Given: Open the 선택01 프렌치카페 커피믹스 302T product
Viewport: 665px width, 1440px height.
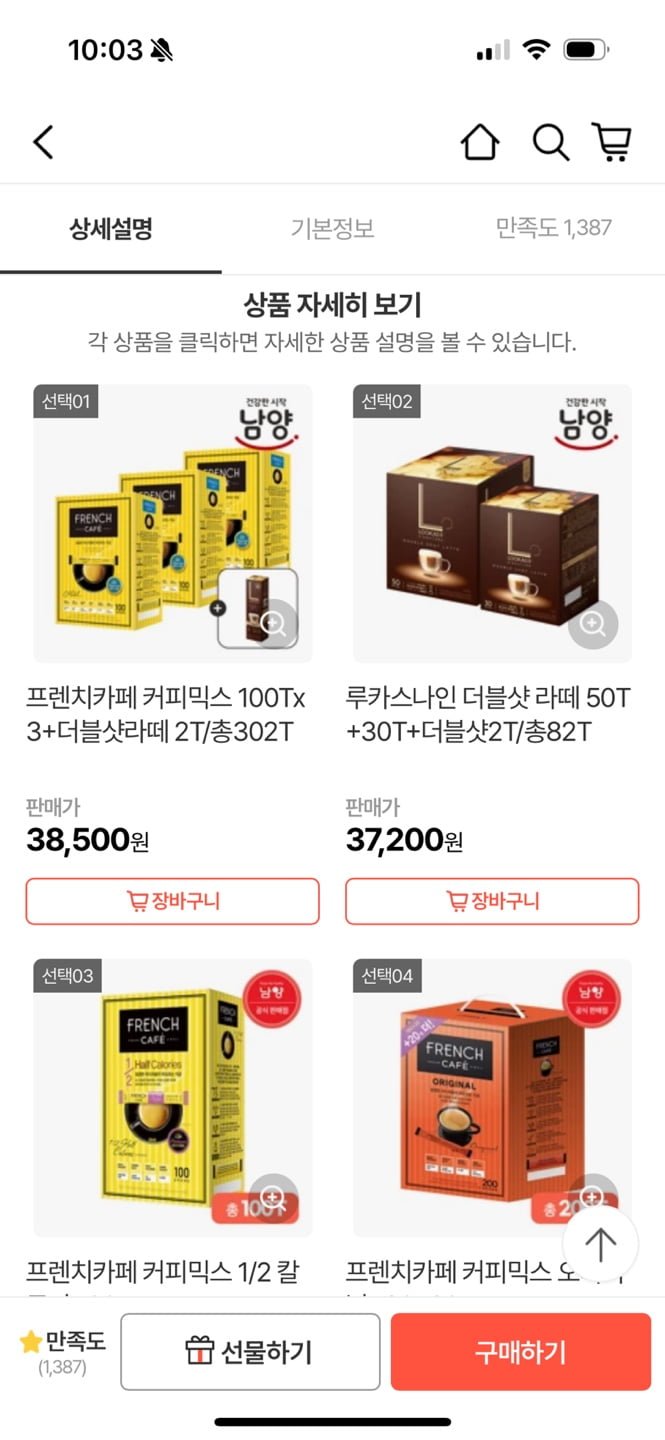Looking at the screenshot, I should (x=173, y=523).
